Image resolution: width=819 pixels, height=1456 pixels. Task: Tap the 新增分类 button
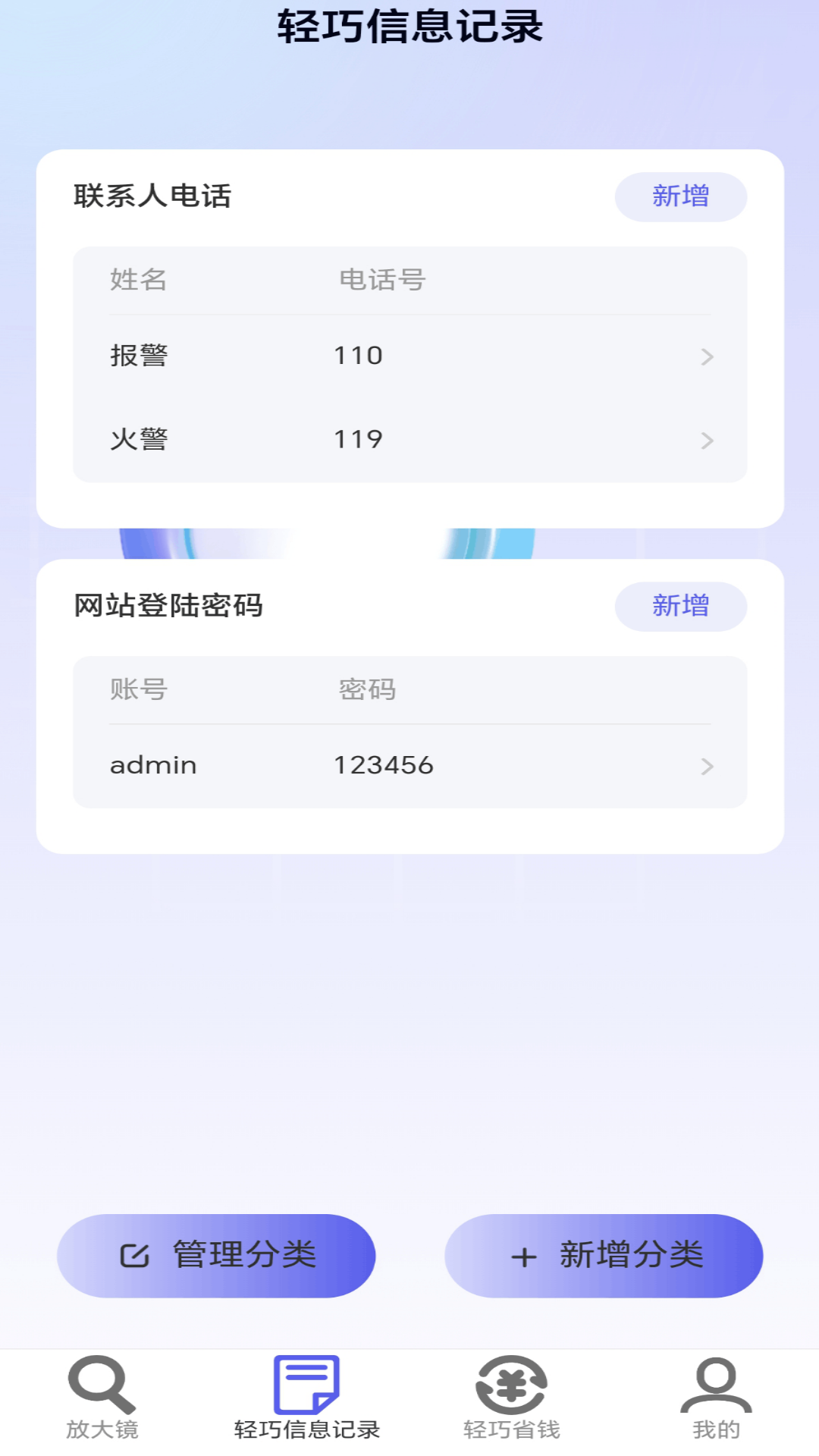(x=604, y=1256)
